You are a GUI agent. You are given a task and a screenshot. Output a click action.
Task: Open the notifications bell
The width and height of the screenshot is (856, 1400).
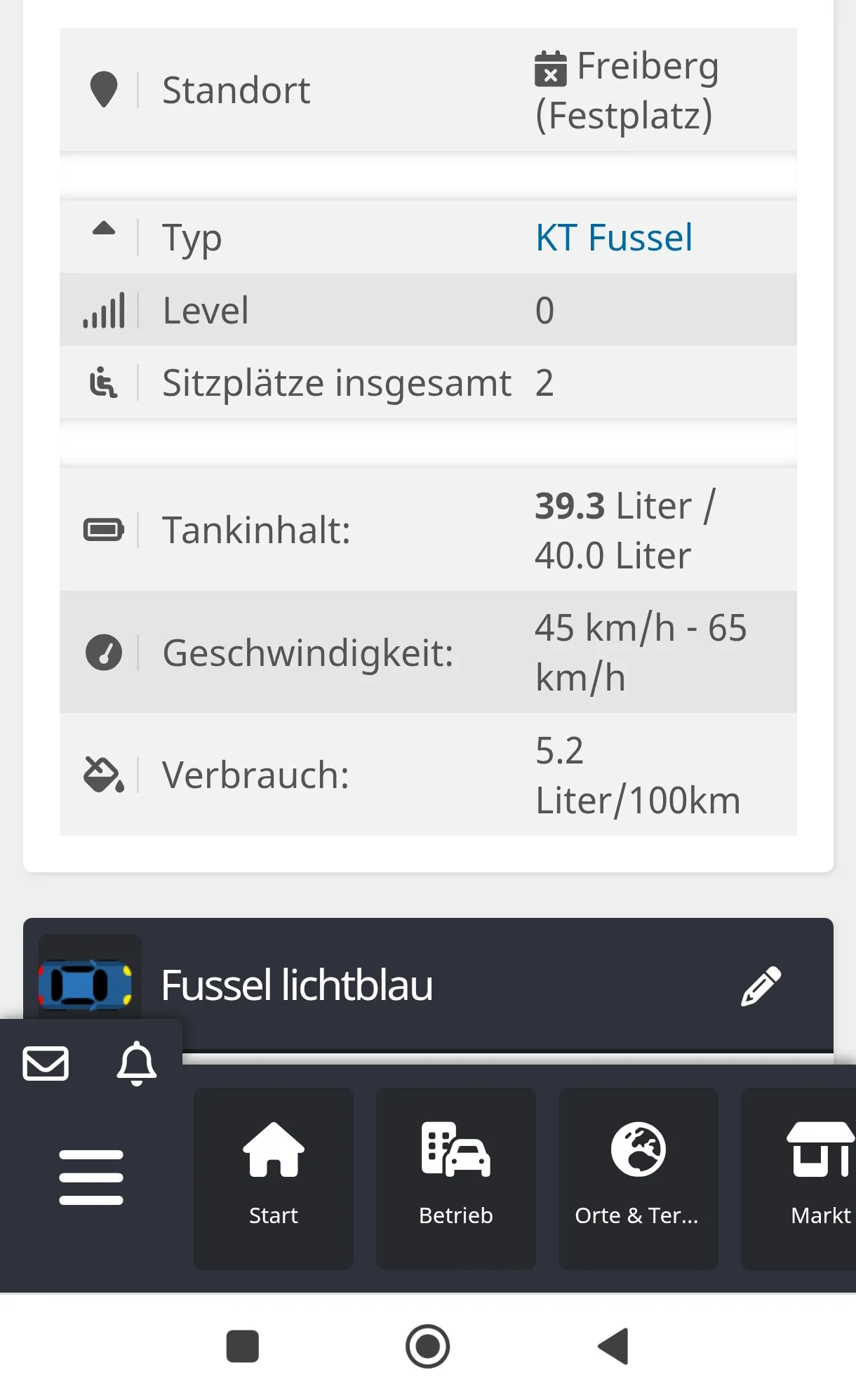point(136,1063)
